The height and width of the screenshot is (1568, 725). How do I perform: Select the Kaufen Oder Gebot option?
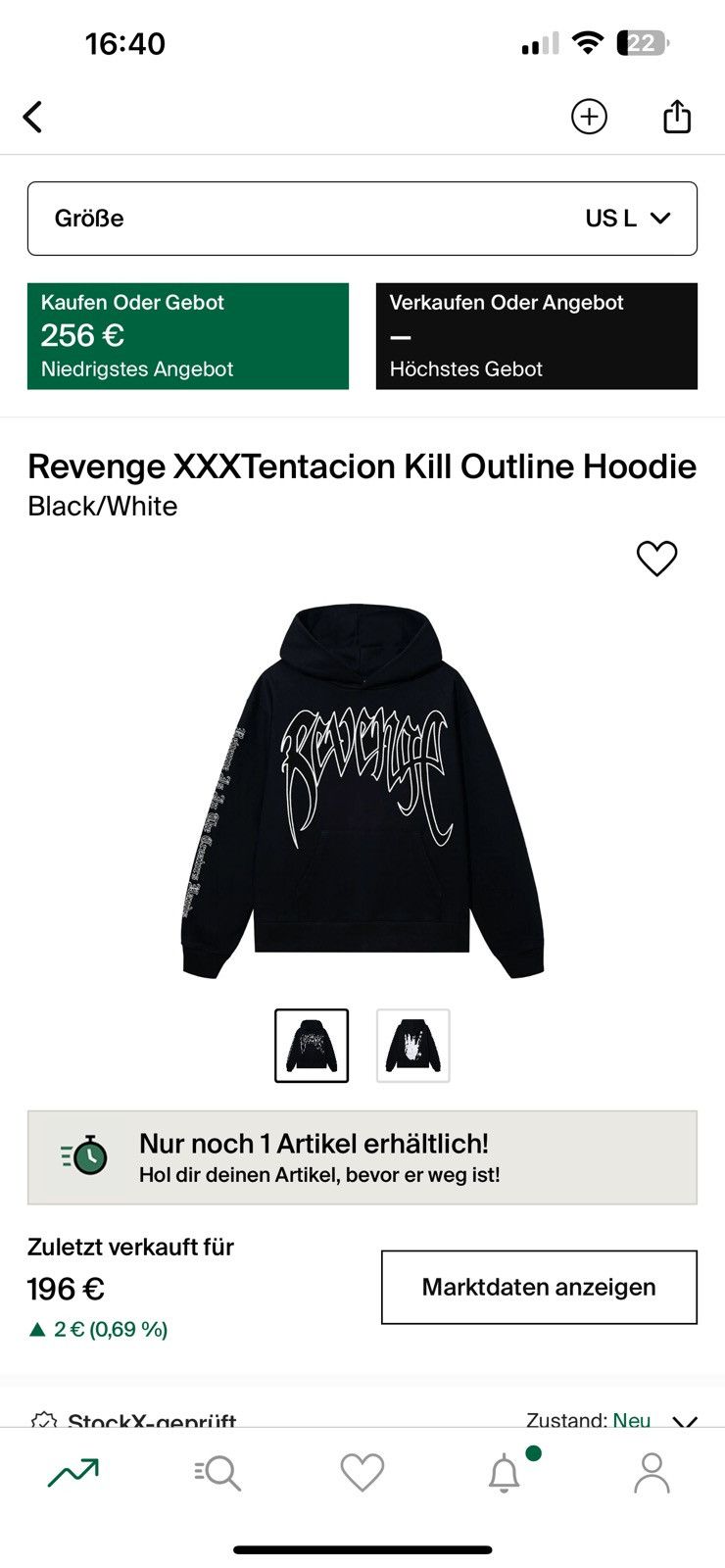(187, 336)
